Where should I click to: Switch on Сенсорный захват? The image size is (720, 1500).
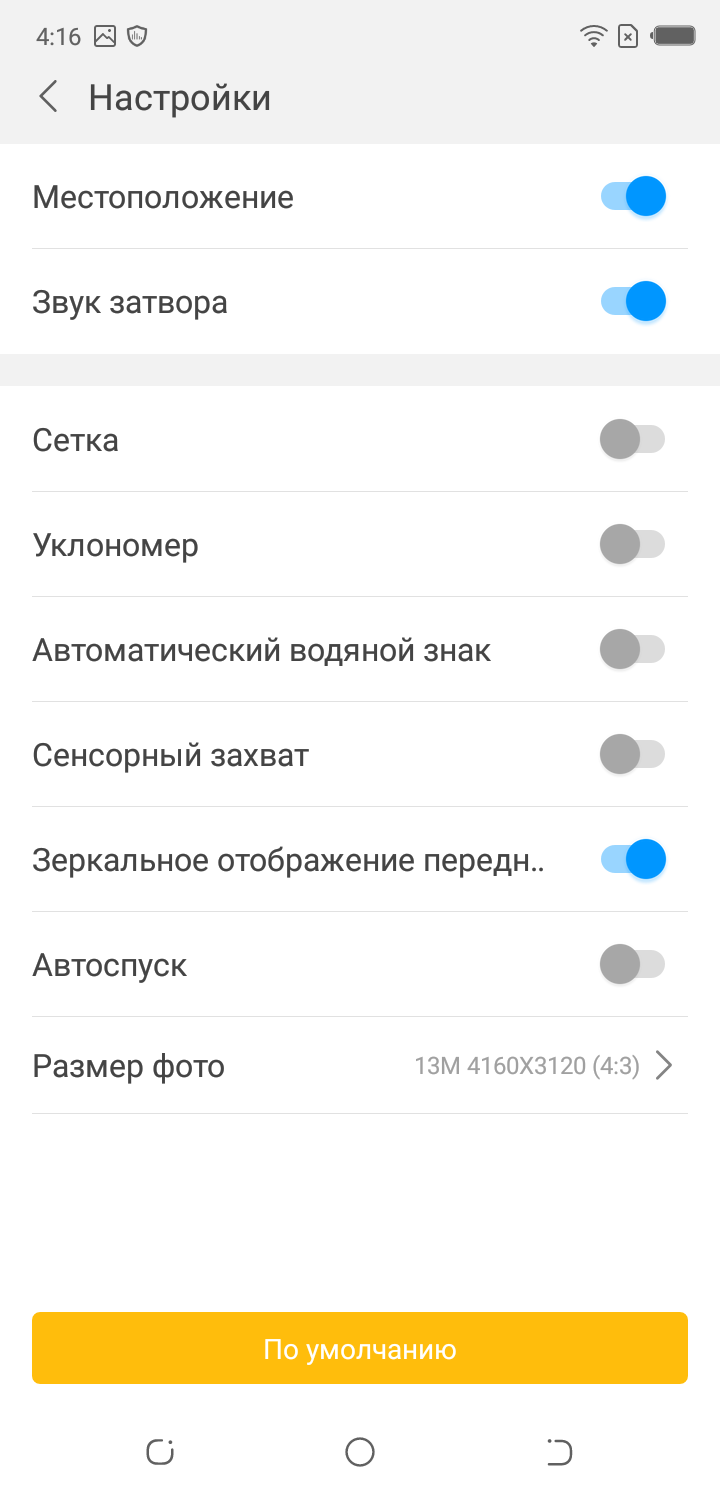632,754
